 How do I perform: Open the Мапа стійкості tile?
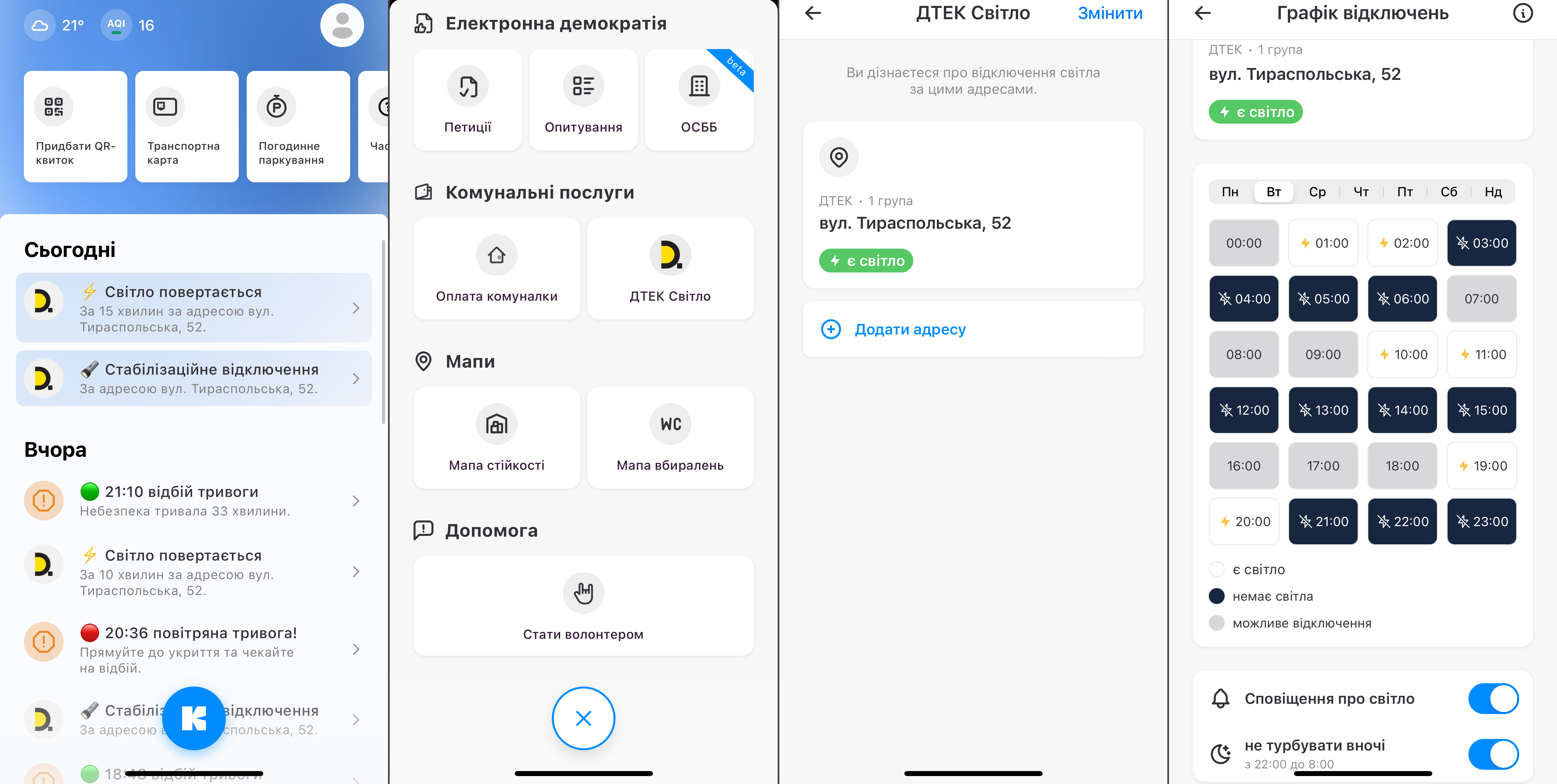coord(496,439)
